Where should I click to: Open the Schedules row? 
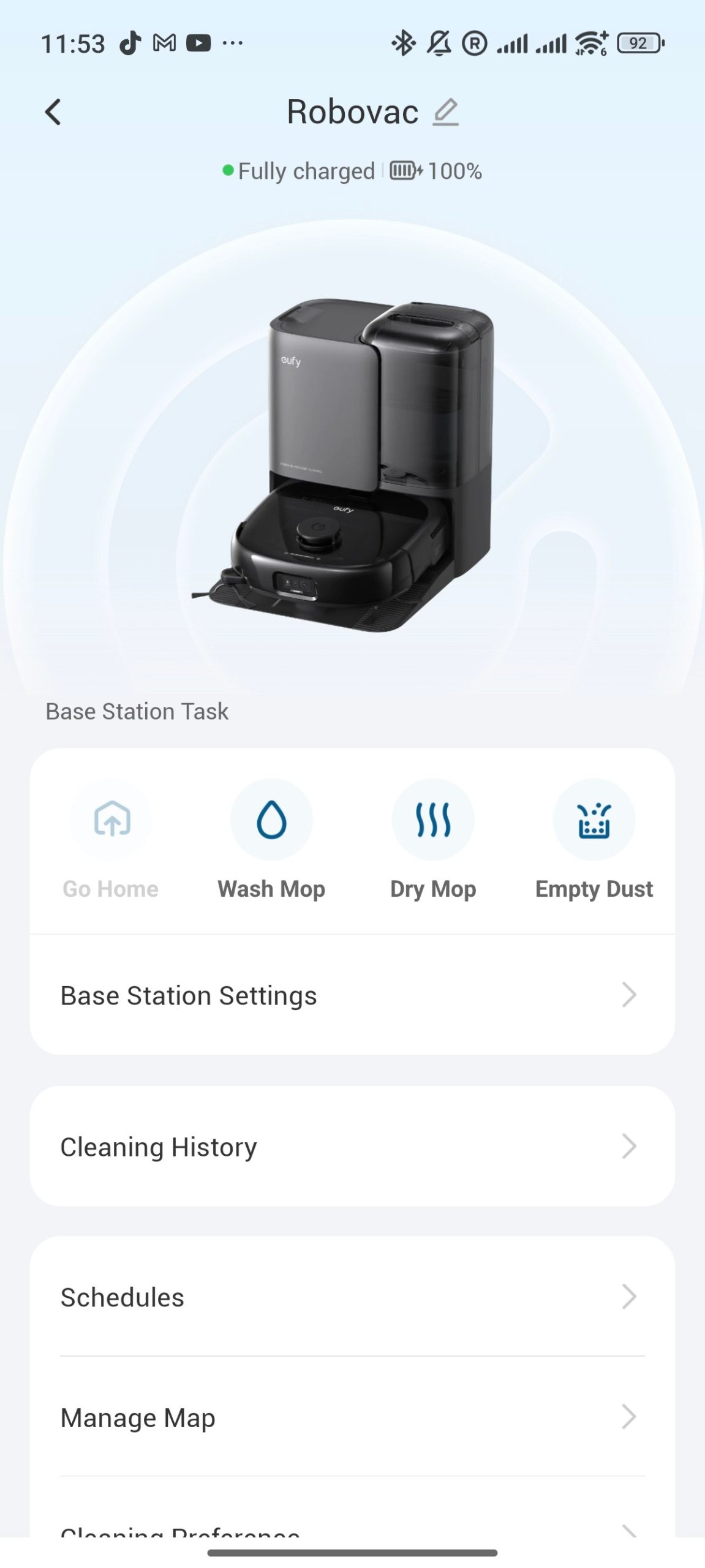[352, 1297]
